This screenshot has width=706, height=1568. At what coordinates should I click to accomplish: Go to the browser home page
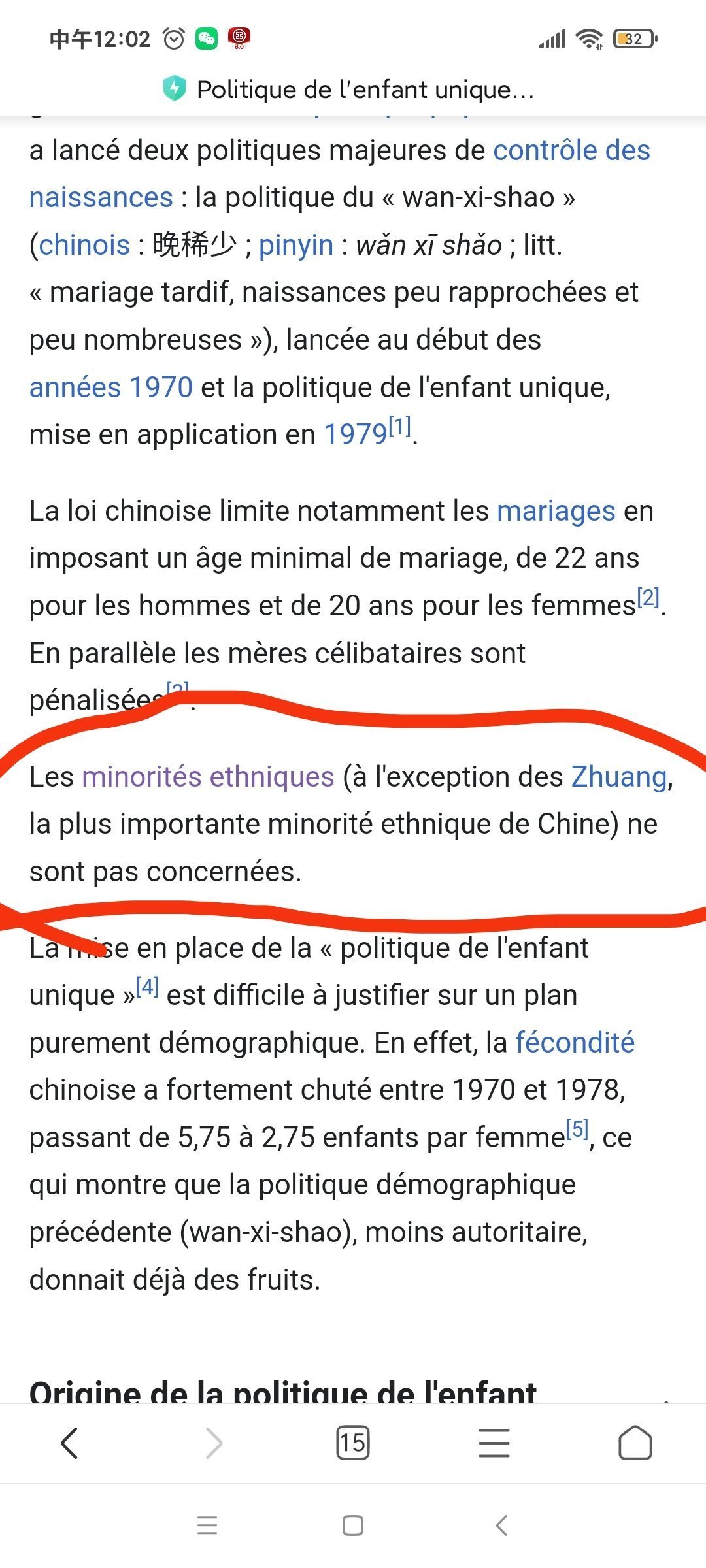635,1443
